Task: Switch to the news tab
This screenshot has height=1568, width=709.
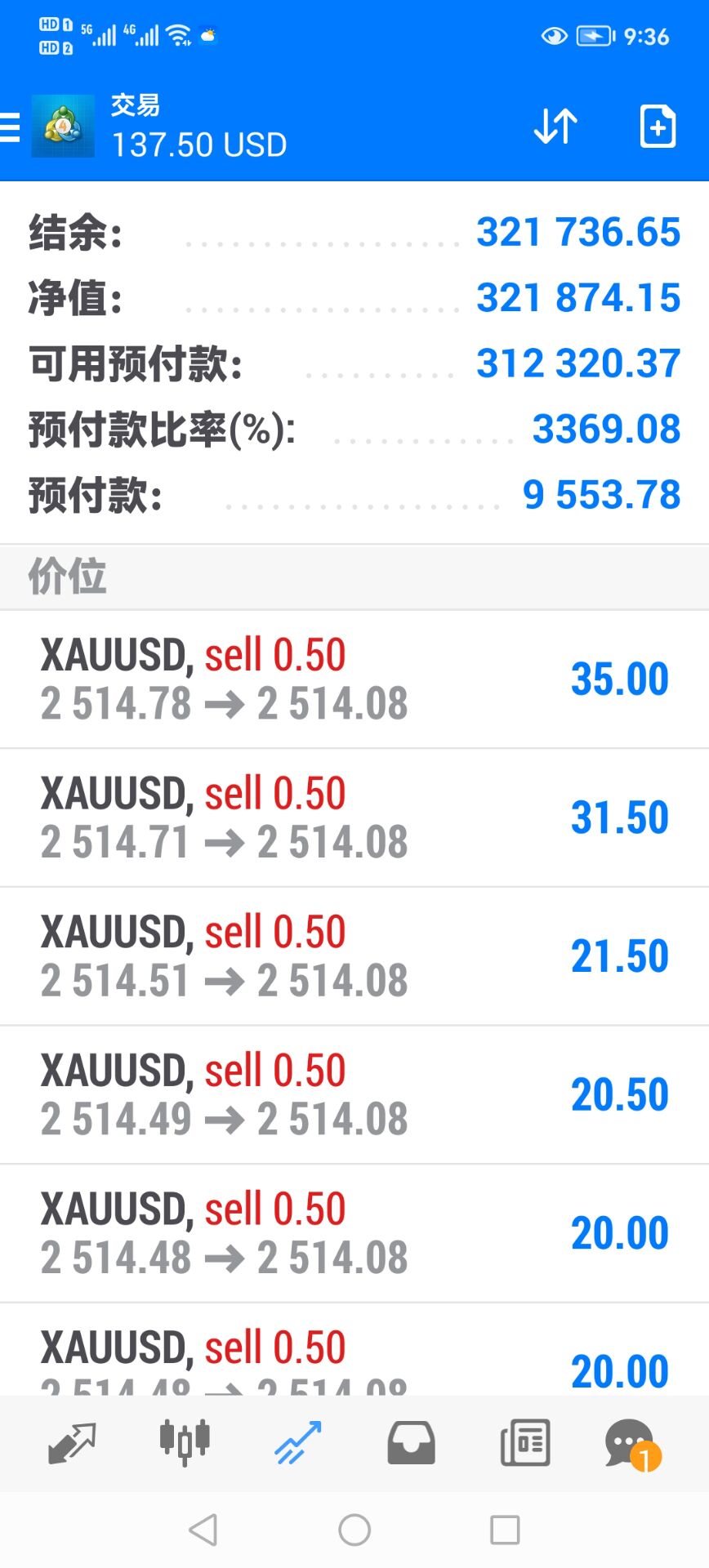Action: pyautogui.click(x=524, y=1443)
